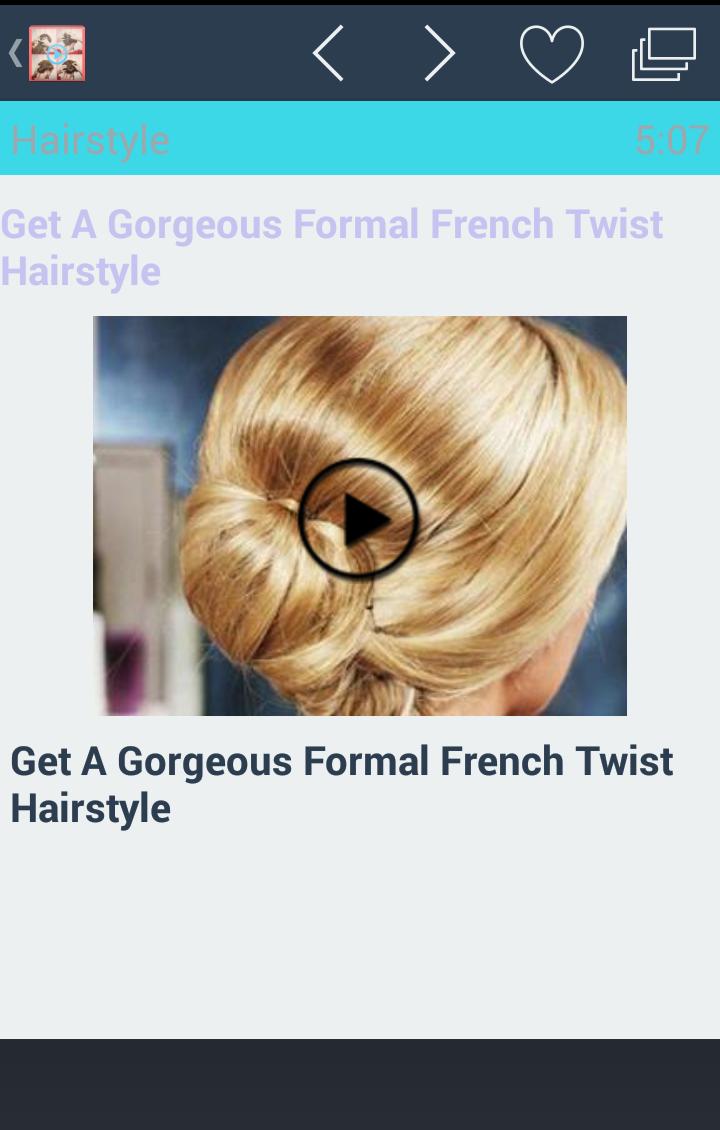Viewport: 720px width, 1130px height.
Task: Go to the next video
Action: click(x=439, y=53)
